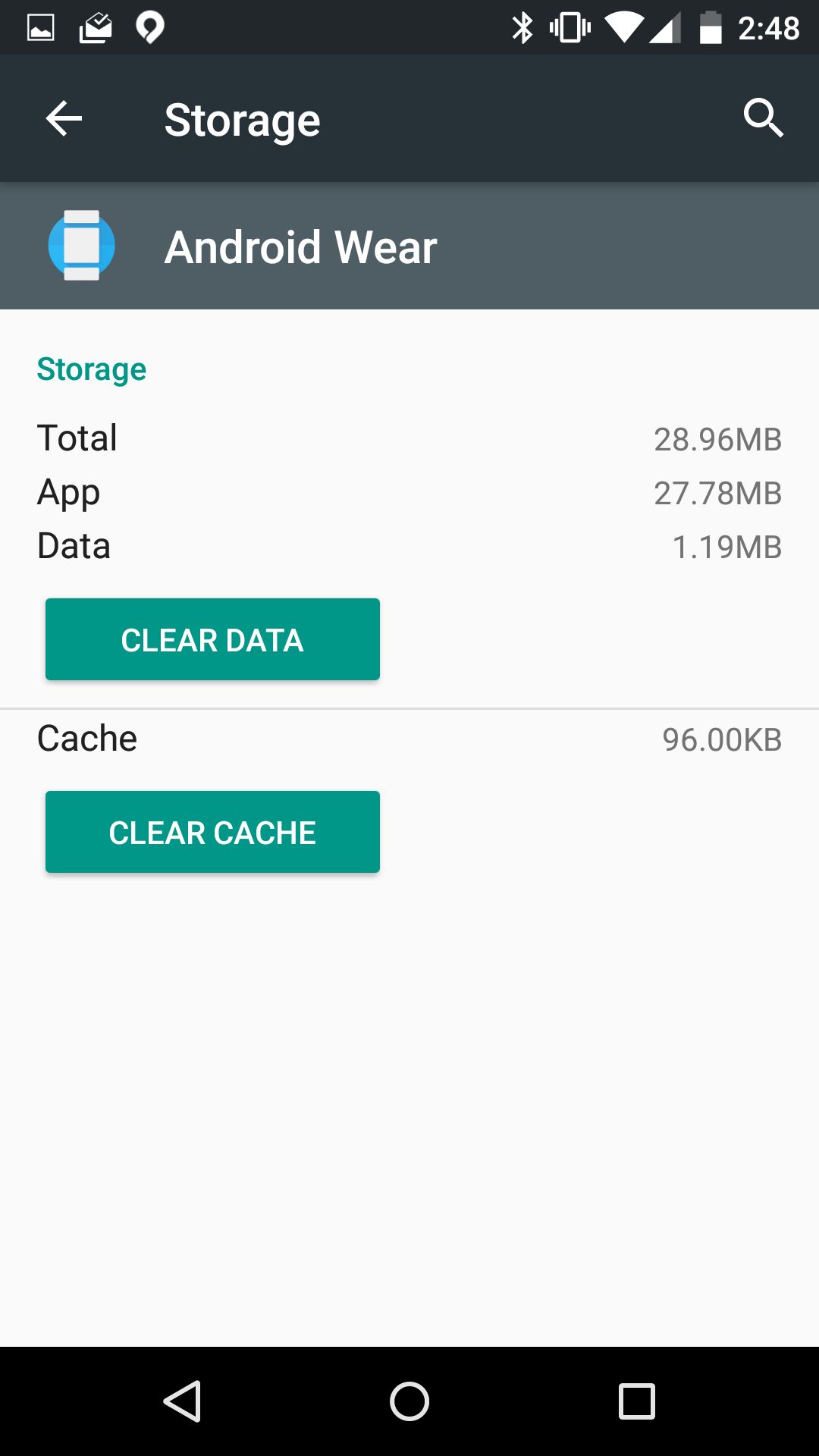Open recent apps overview
This screenshot has height=1456, width=819.
pos(636,1401)
